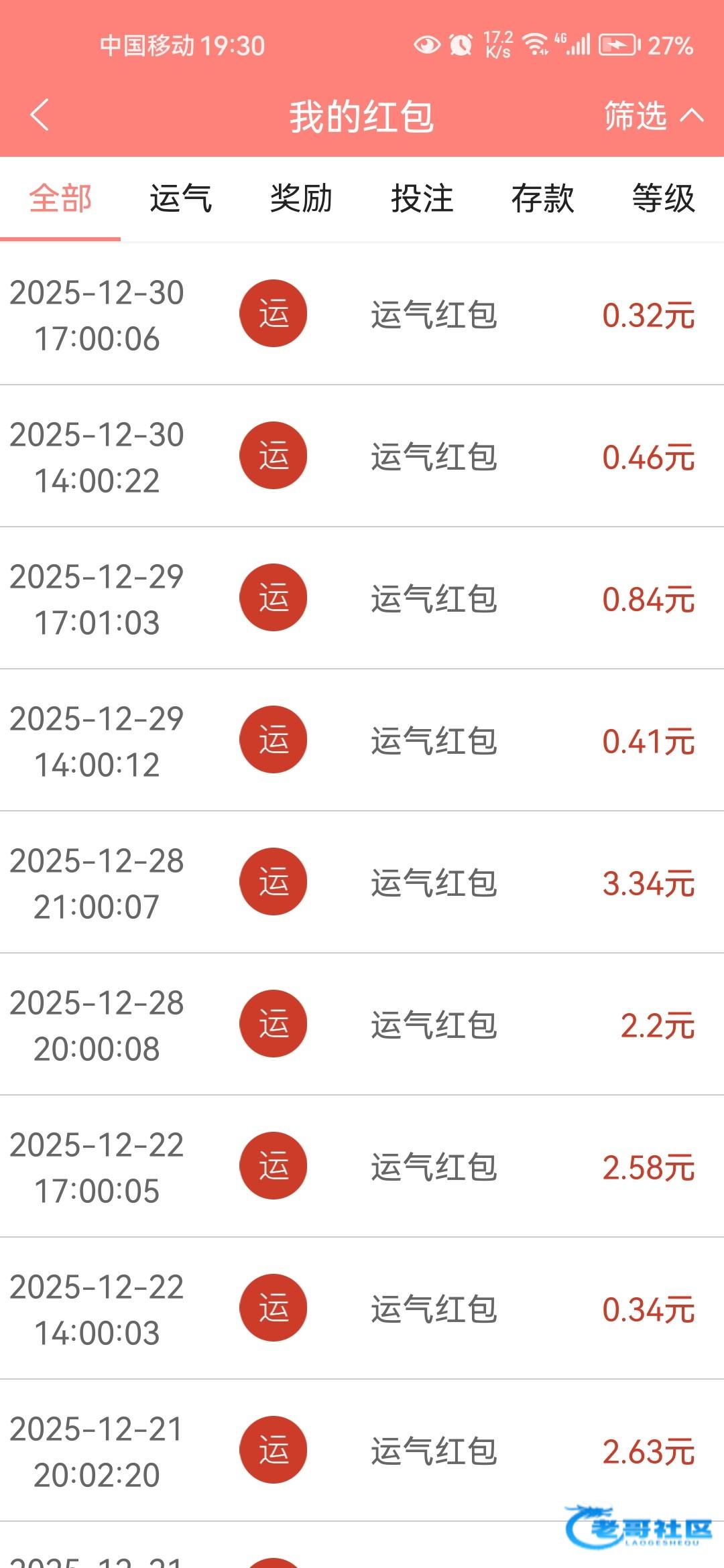The image size is (724, 1568).
Task: Select the 全部 tab
Action: coord(60,199)
